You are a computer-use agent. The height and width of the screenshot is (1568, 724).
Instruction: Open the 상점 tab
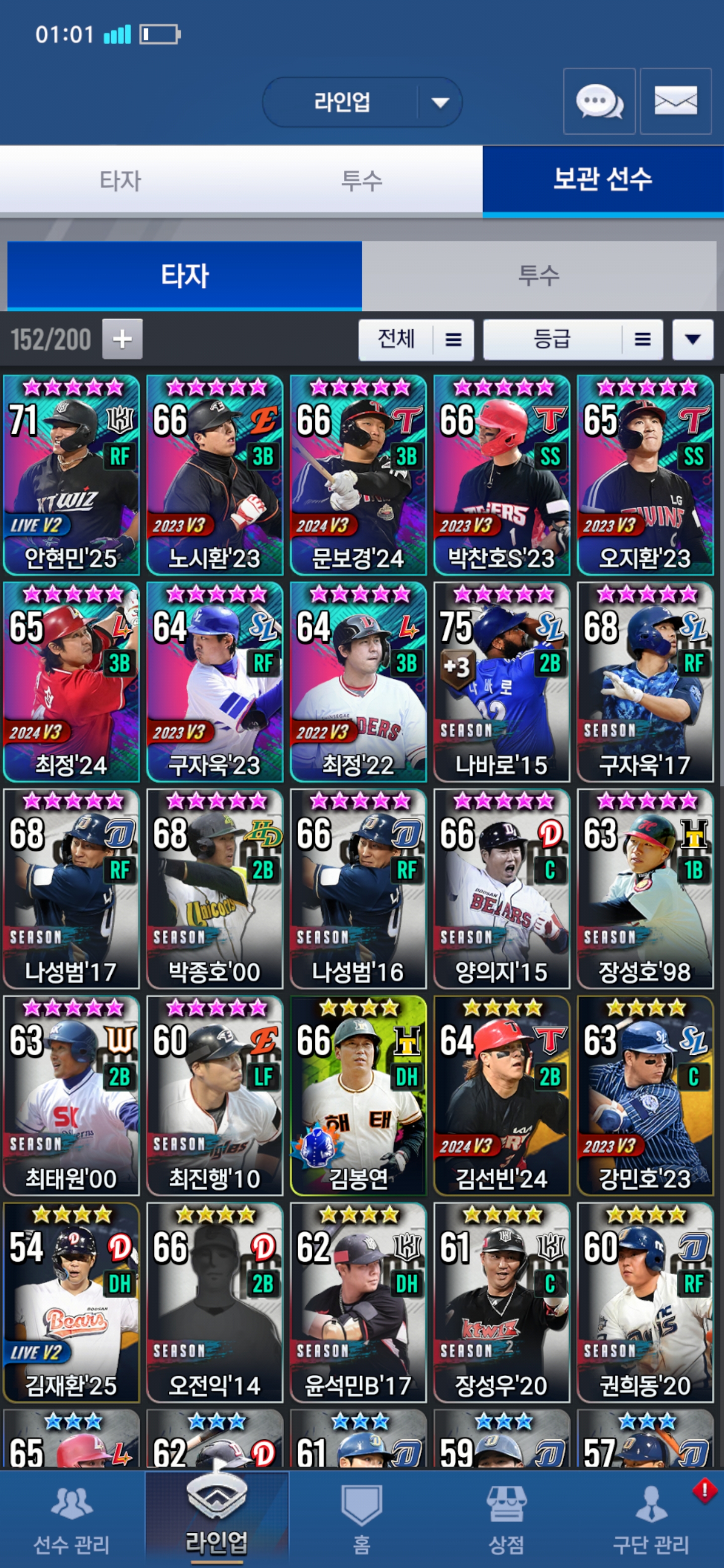(506, 1520)
